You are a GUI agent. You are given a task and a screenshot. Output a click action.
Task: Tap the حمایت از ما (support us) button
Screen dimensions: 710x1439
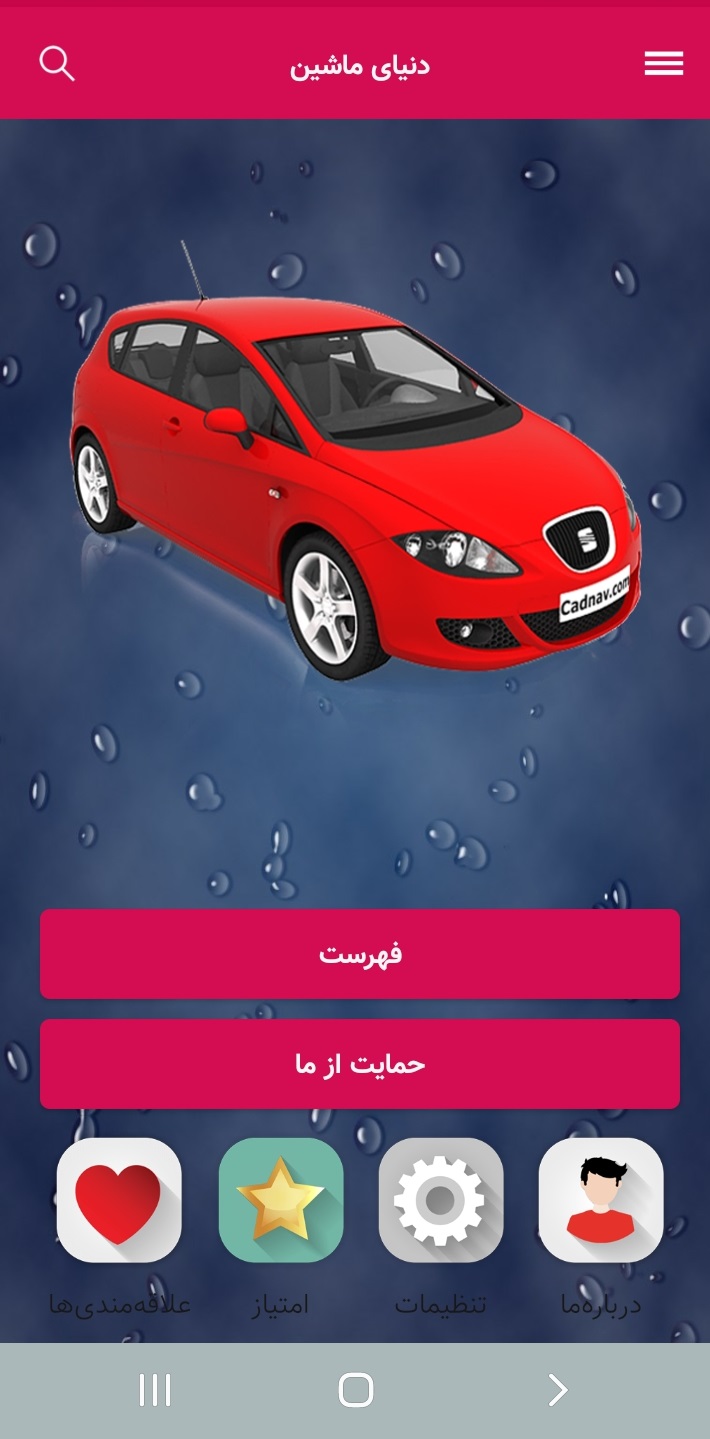(360, 1063)
